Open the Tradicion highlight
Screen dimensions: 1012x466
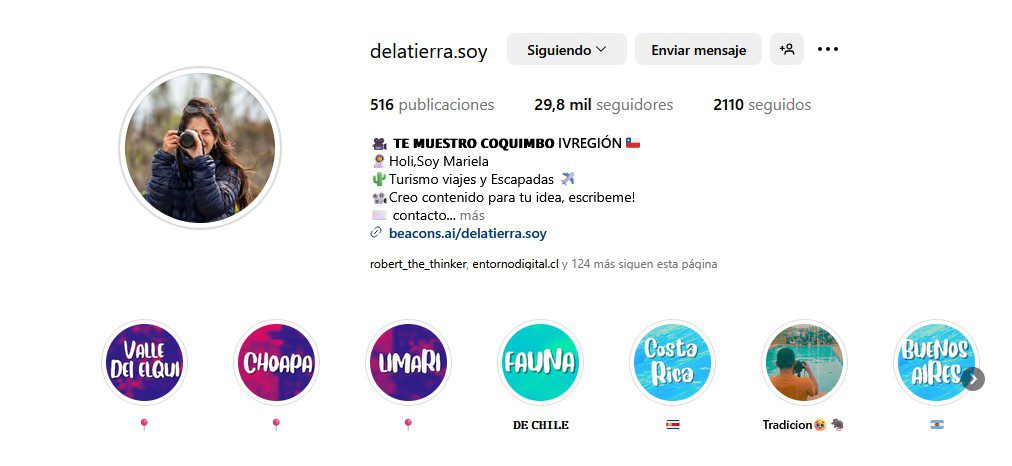(803, 362)
